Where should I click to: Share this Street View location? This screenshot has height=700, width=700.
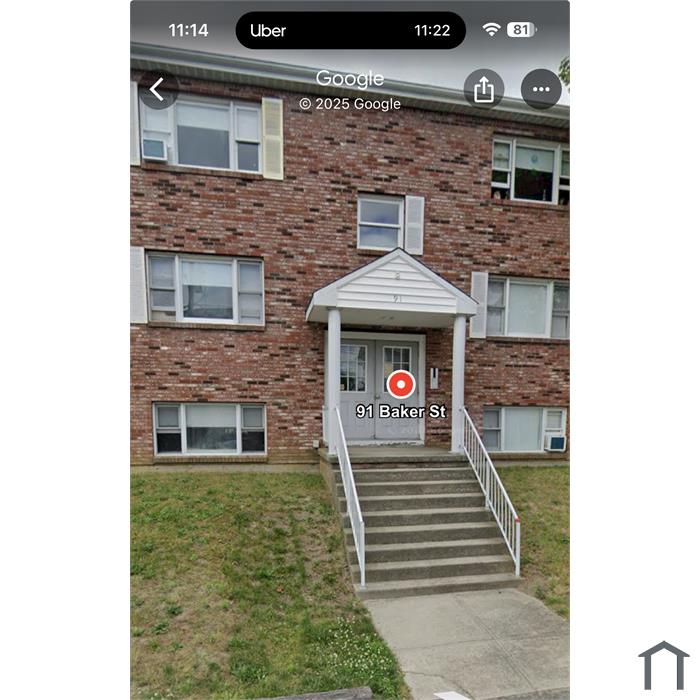click(x=484, y=89)
